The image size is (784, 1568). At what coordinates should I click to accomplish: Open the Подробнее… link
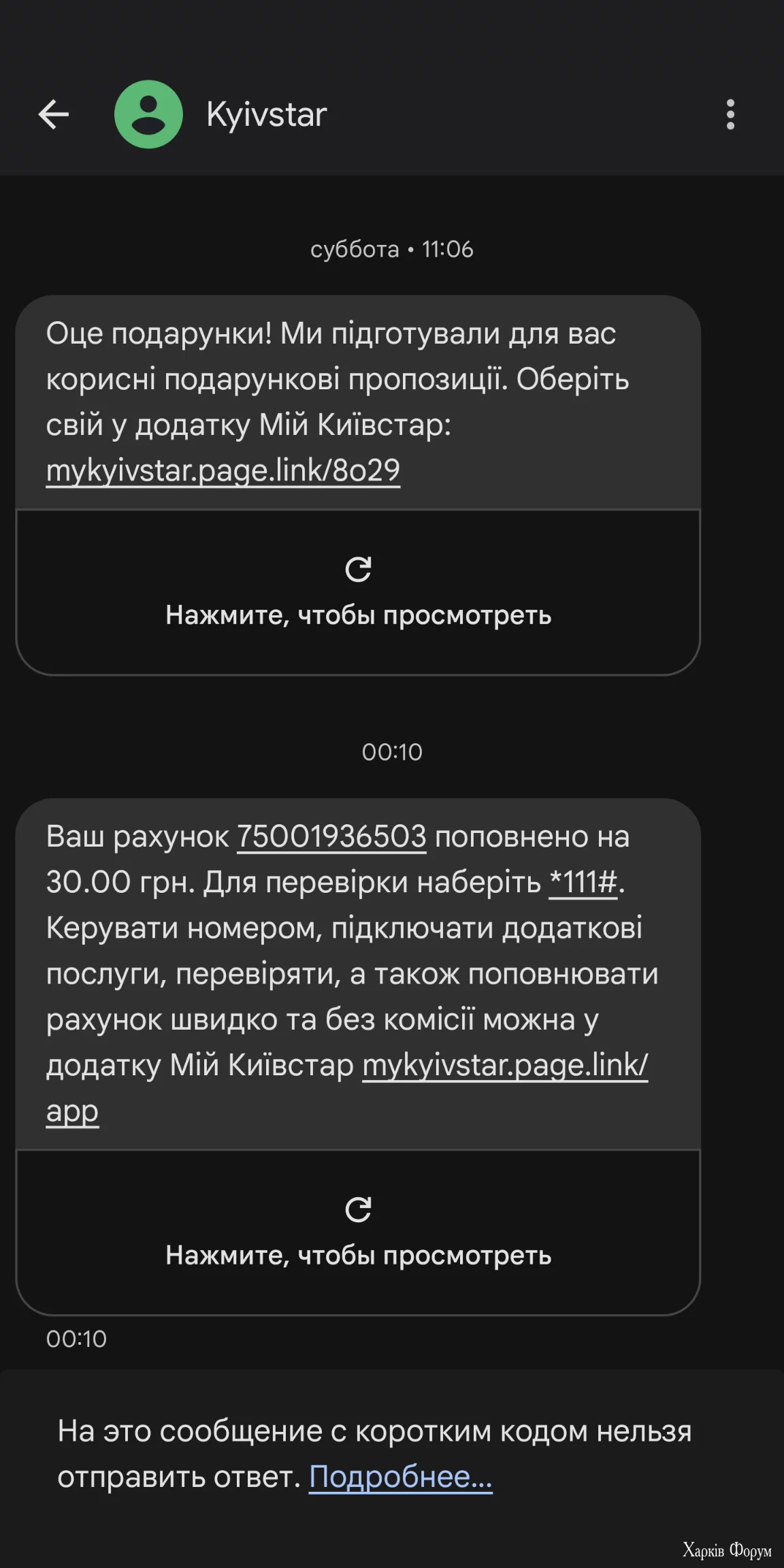pyautogui.click(x=400, y=1477)
